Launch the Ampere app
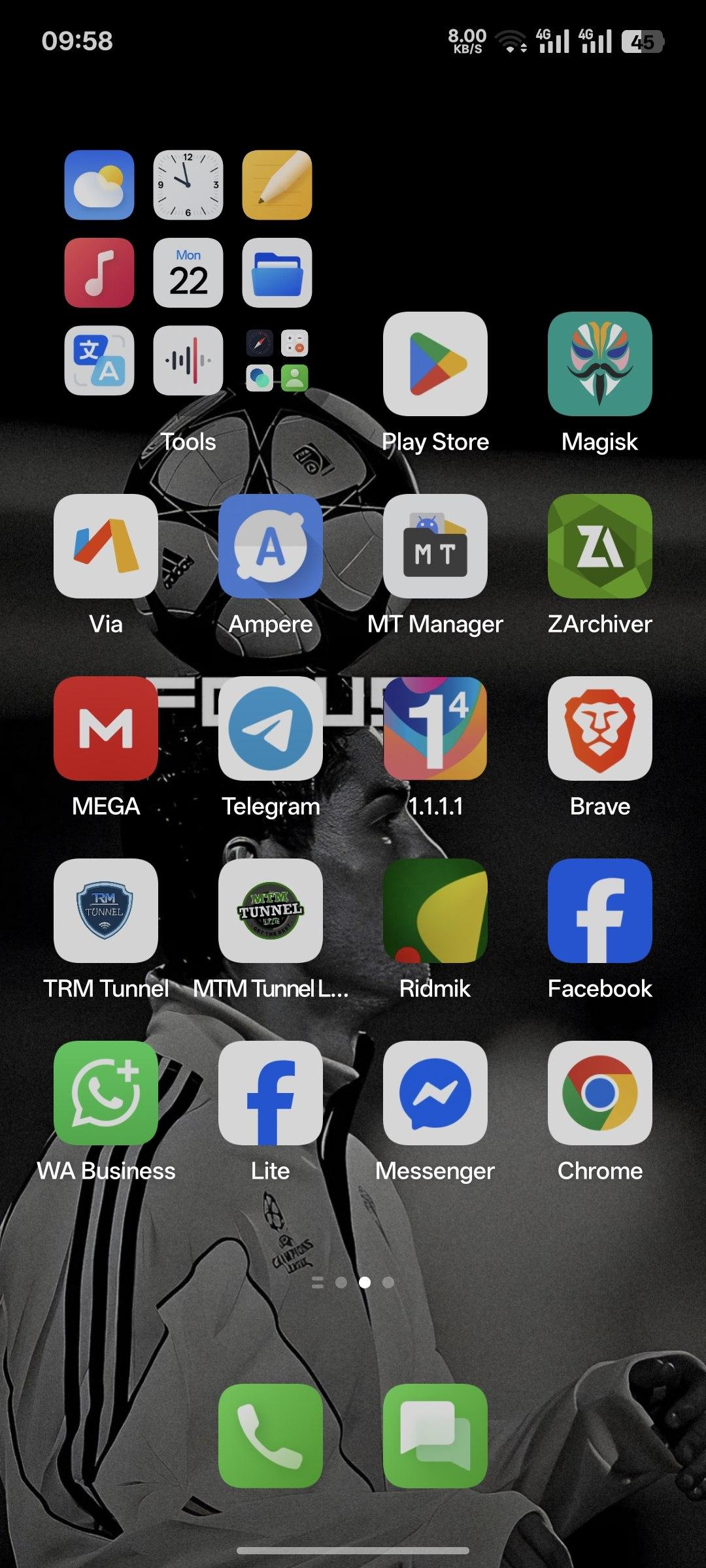706x1568 pixels. pyautogui.click(x=271, y=546)
